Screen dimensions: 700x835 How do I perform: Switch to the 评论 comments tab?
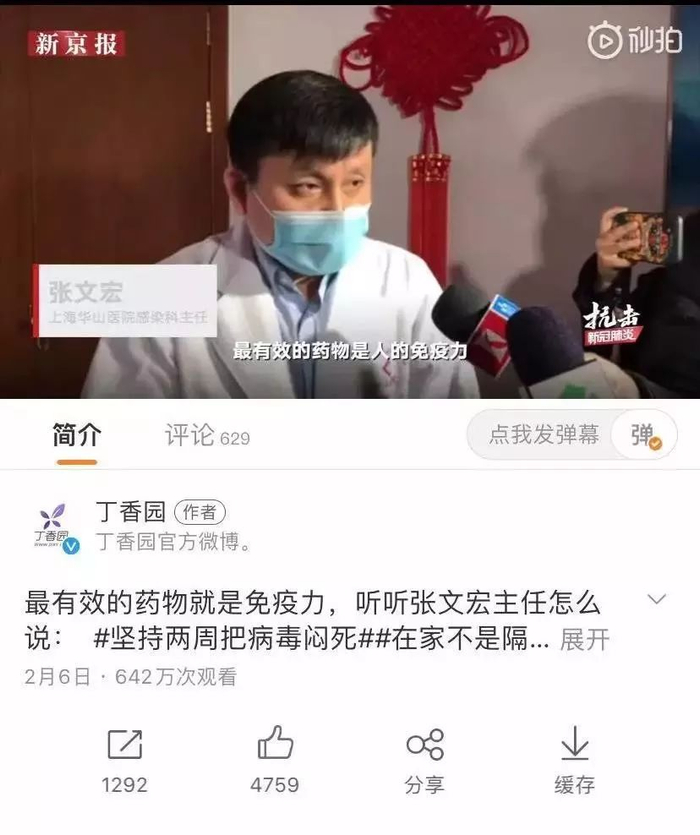207,436
